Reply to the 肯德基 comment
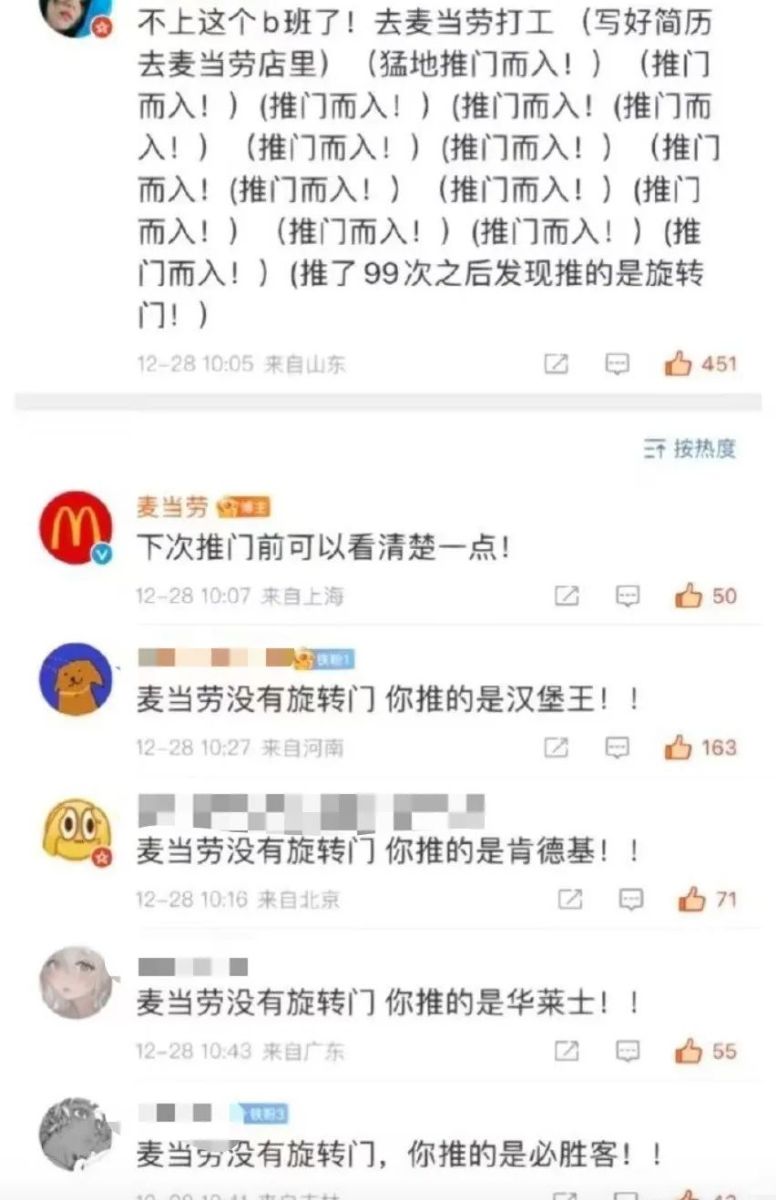Viewport: 776px width, 1200px height. (630, 899)
